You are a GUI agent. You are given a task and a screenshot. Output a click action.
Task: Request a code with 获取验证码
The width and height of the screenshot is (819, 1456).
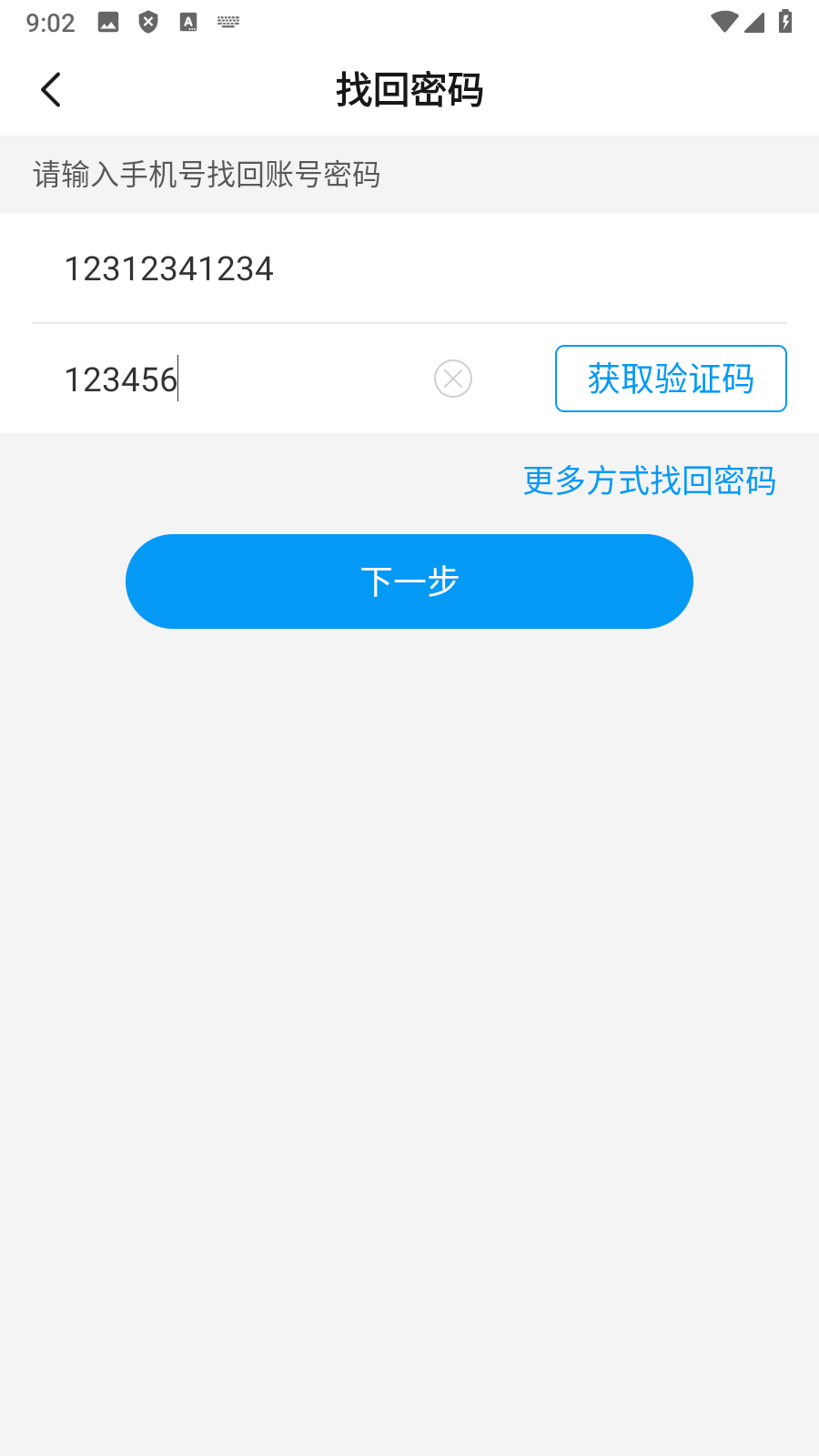(x=671, y=379)
